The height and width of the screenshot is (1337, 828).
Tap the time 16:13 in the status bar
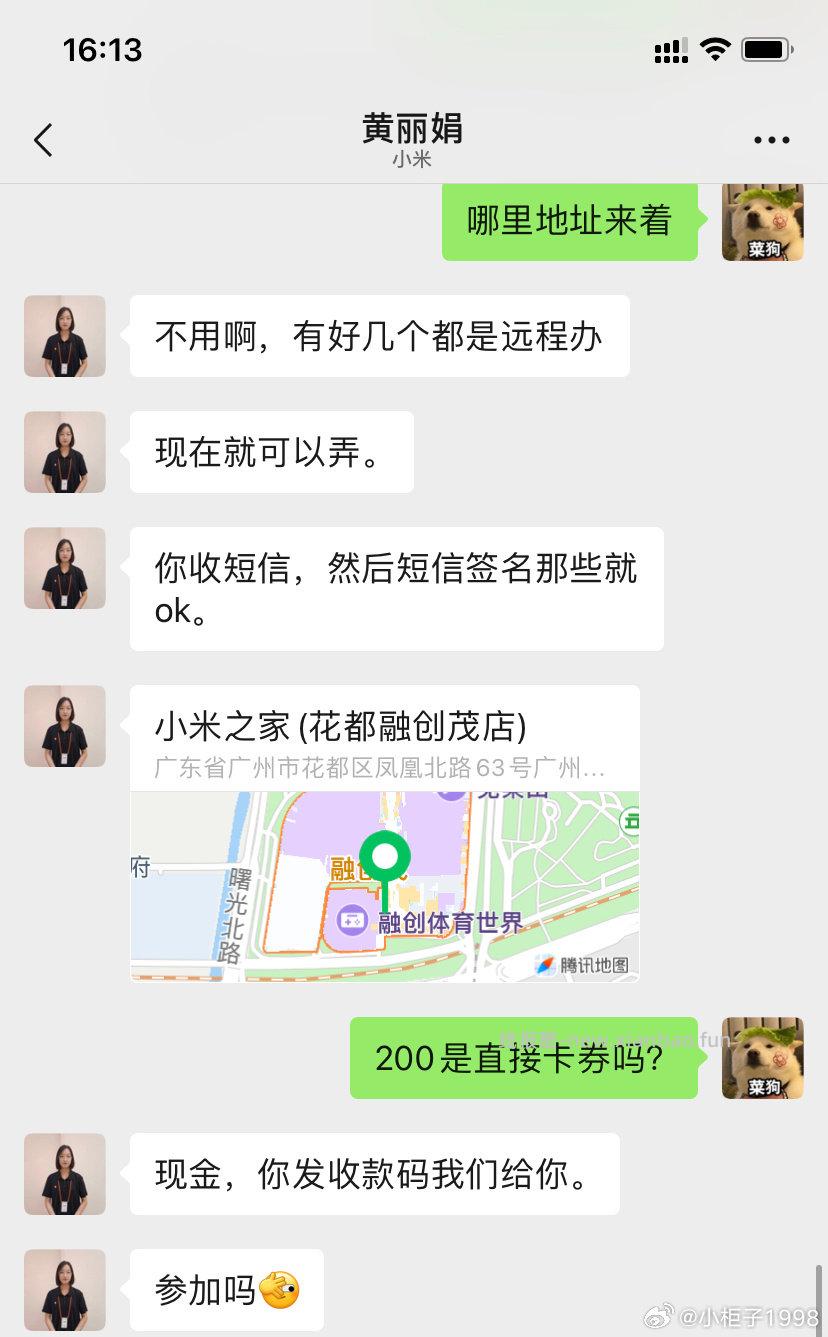[x=102, y=49]
